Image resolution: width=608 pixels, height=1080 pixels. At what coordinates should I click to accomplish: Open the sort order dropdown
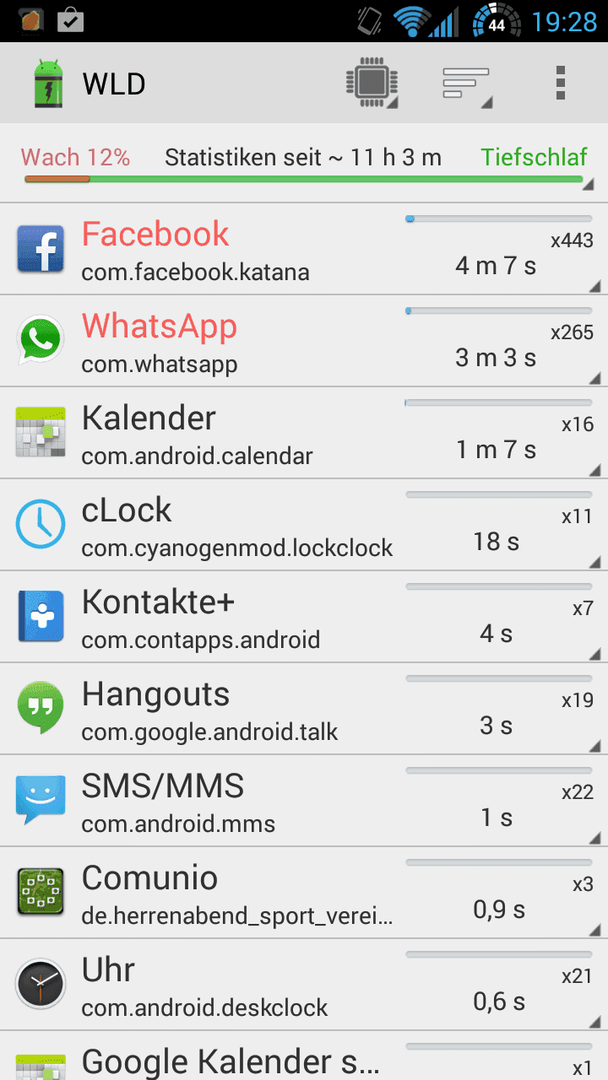467,83
